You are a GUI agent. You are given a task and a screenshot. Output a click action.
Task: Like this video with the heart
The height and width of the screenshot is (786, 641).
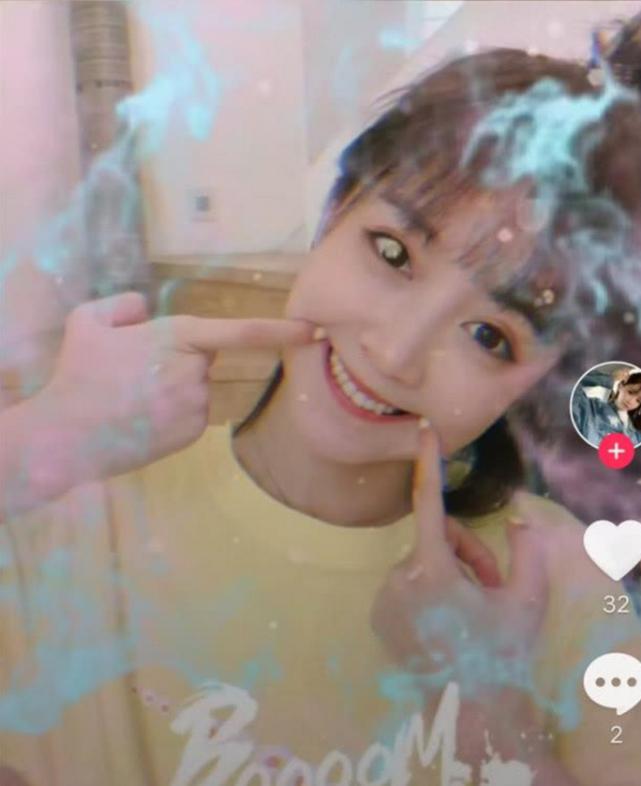[x=613, y=550]
